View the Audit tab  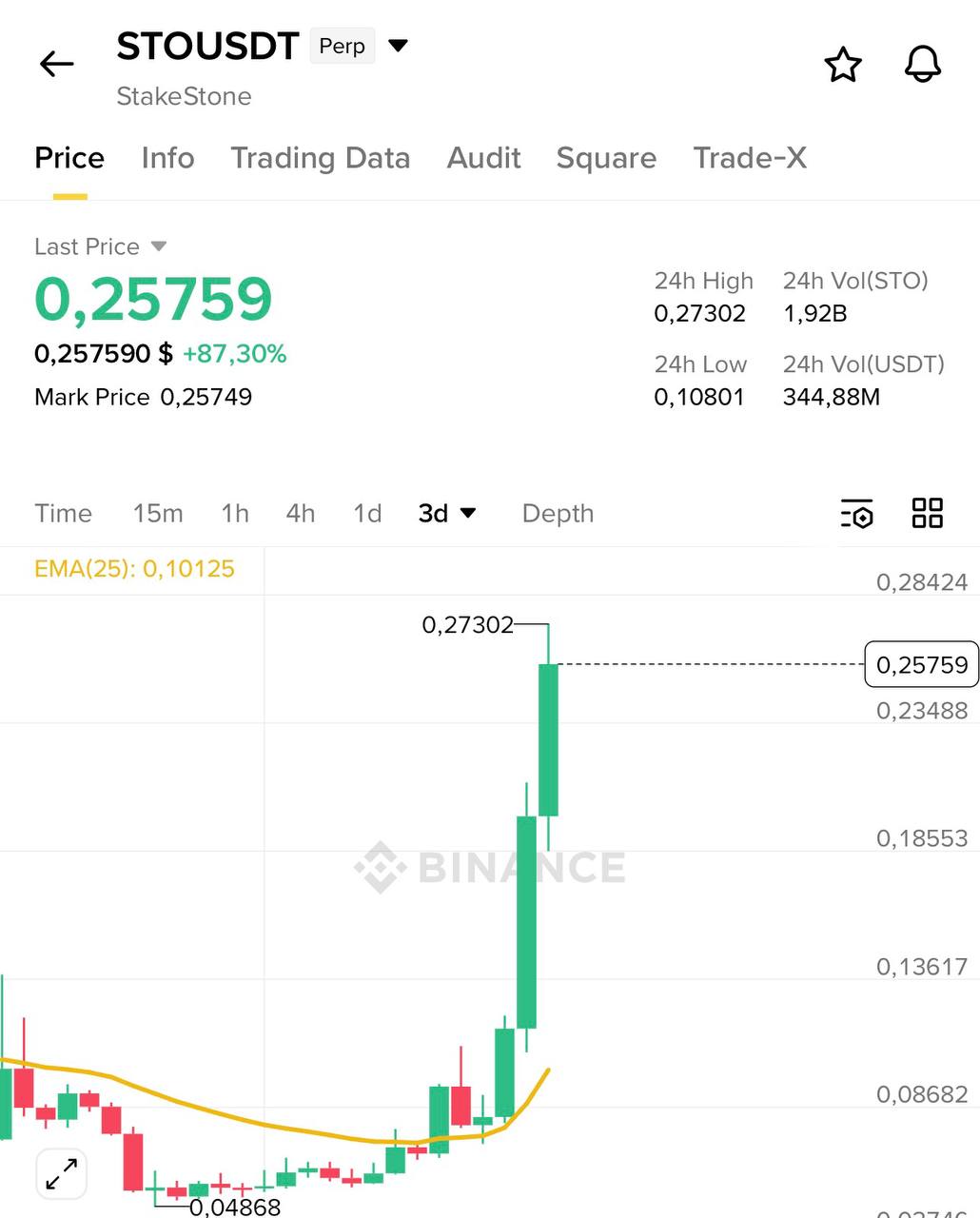point(483,158)
